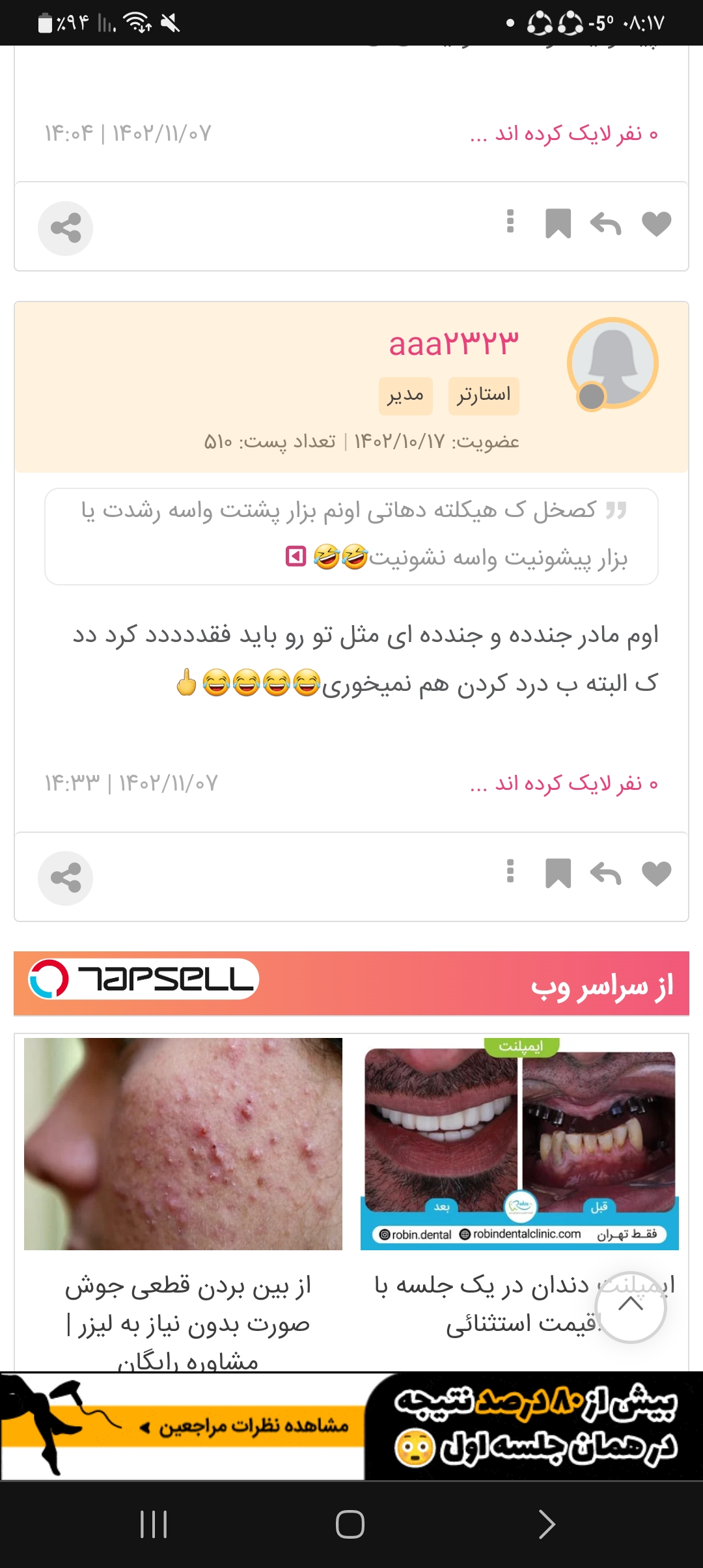Go to the system home screen
Viewport: 703px width, 1568px height.
[x=350, y=1524]
